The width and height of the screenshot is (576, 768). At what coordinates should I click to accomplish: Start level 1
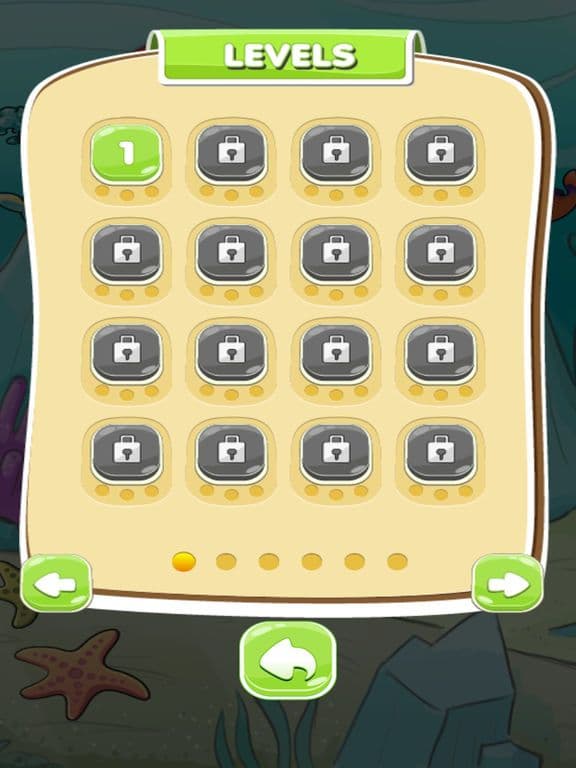click(x=127, y=153)
